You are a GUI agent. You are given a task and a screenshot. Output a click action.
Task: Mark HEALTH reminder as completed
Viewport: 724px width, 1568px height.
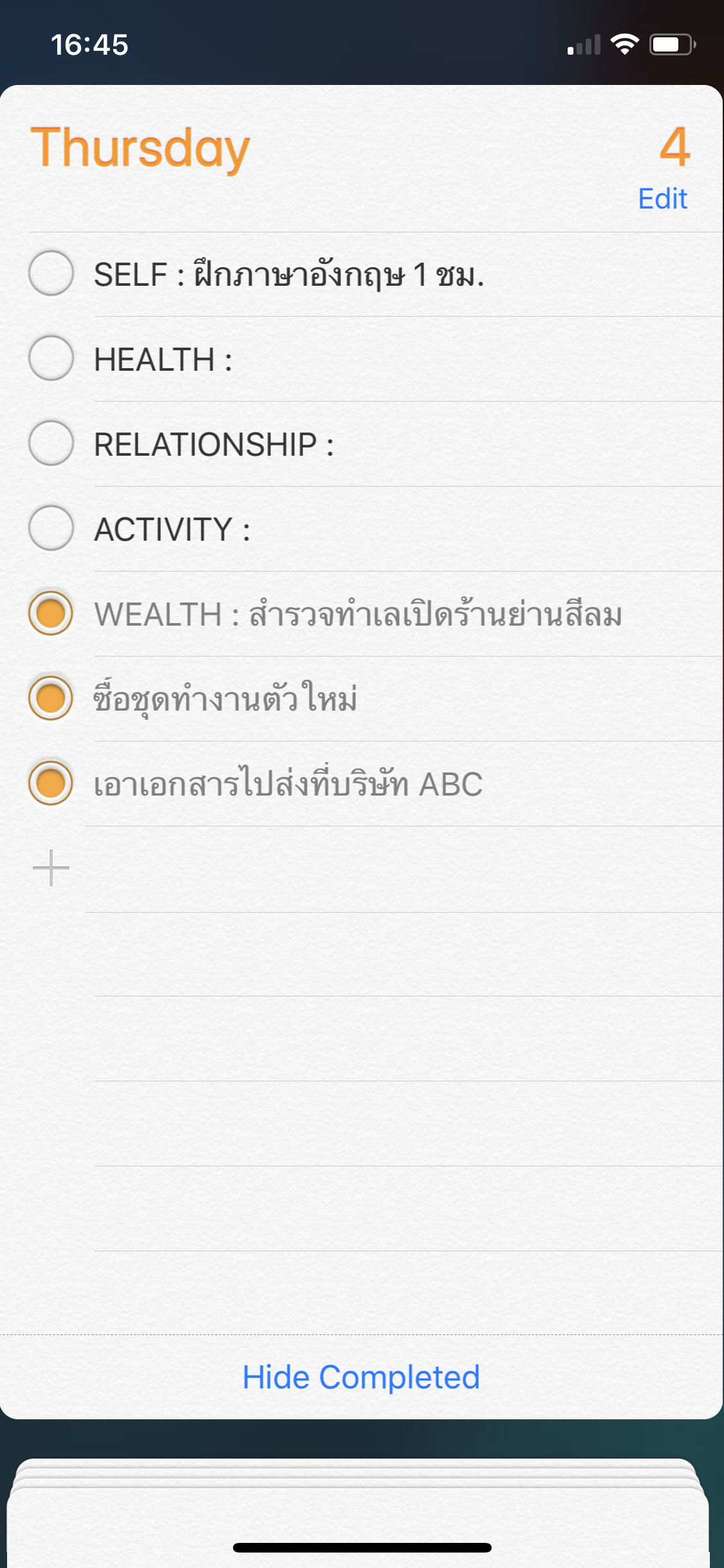(51, 358)
